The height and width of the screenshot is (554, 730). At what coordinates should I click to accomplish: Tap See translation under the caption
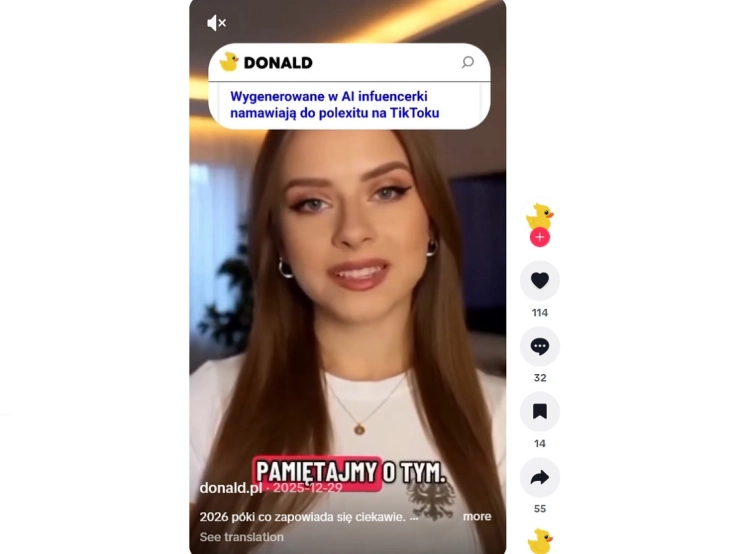pos(241,537)
